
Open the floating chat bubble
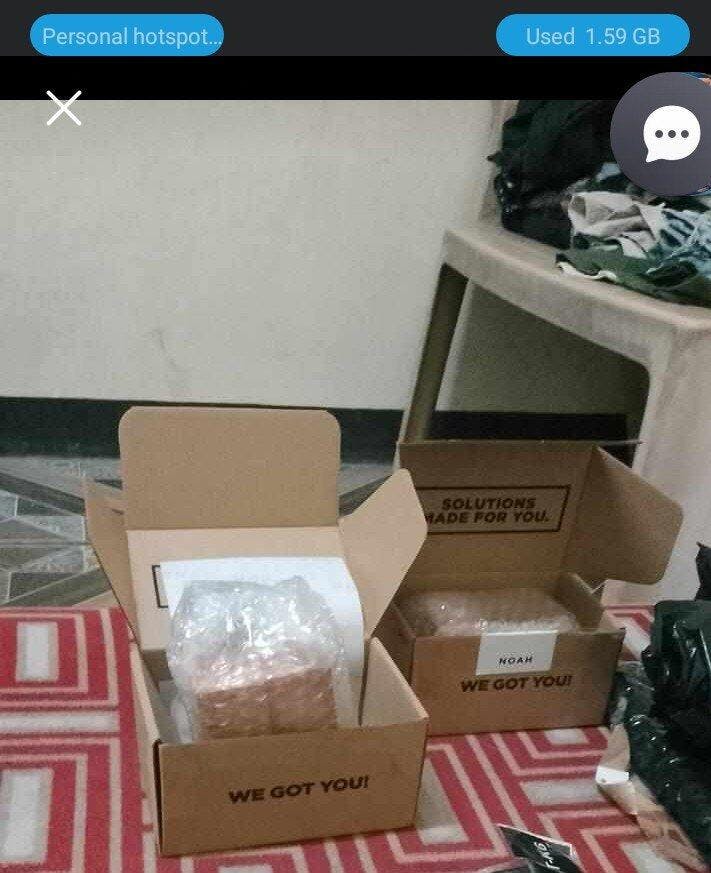pos(668,133)
